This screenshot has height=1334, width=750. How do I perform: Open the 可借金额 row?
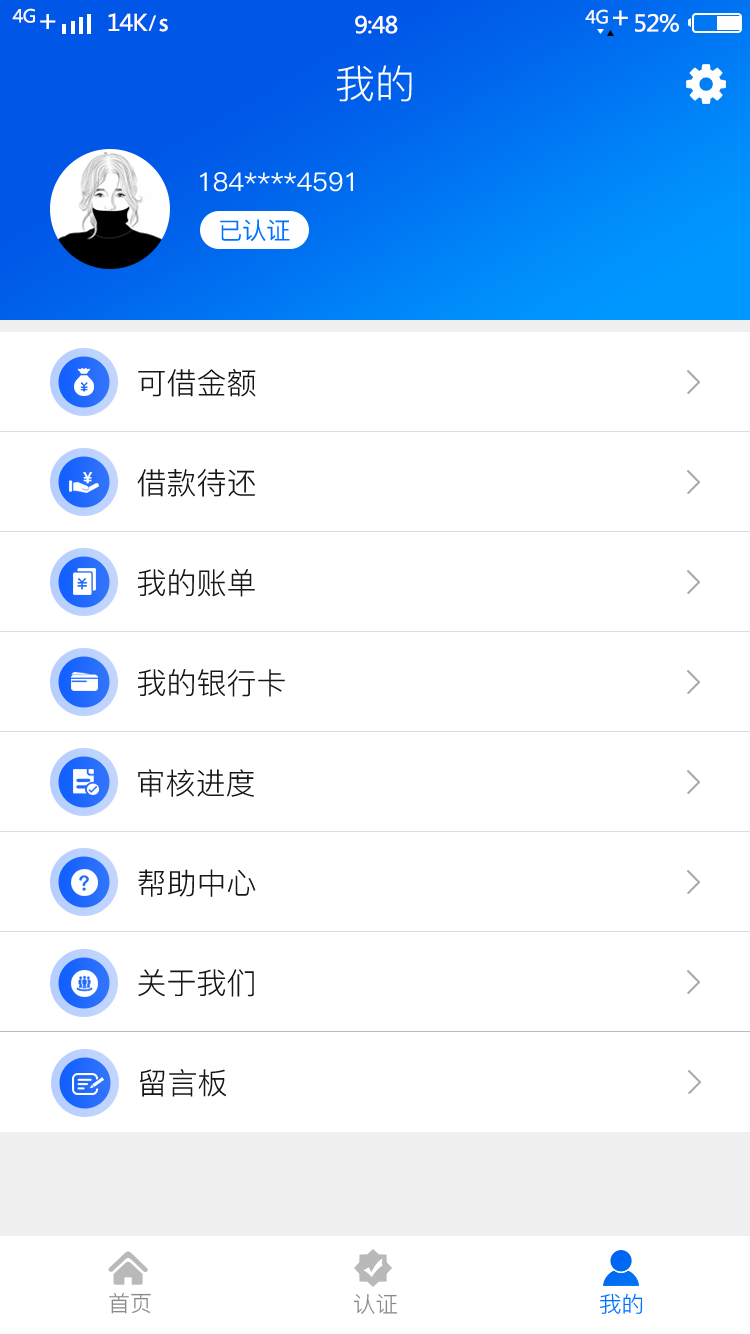[375, 382]
